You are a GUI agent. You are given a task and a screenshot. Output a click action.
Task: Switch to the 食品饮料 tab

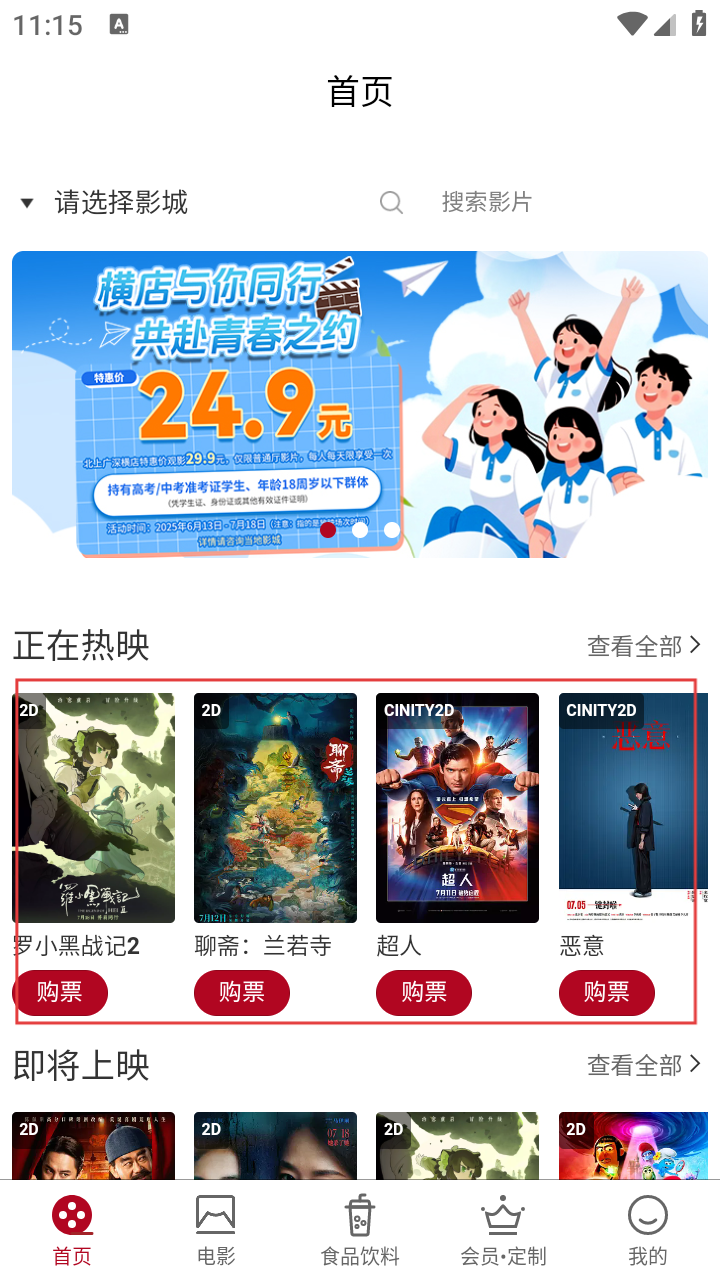pyautogui.click(x=360, y=1230)
